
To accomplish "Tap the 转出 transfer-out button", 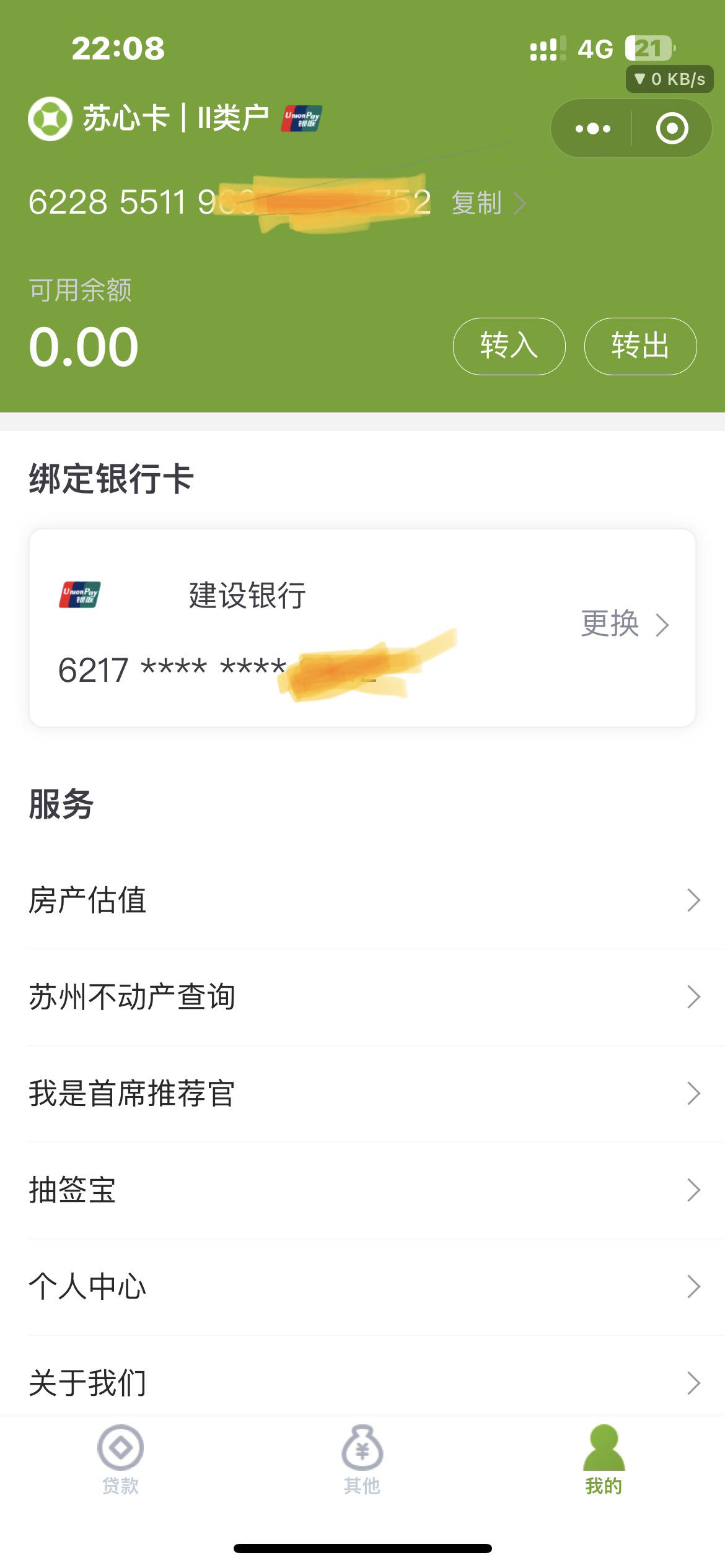I will tap(640, 346).
